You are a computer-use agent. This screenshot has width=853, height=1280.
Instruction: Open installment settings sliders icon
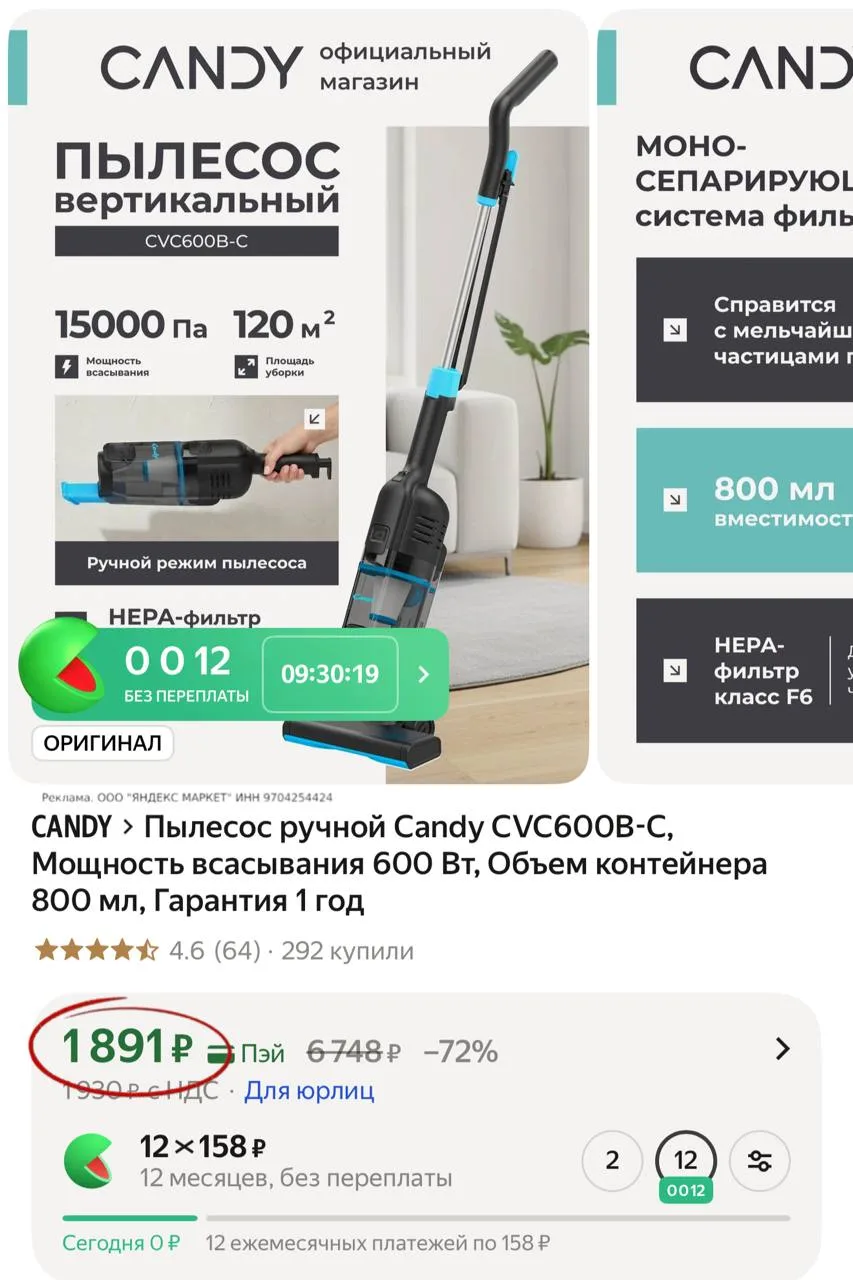(x=760, y=1161)
